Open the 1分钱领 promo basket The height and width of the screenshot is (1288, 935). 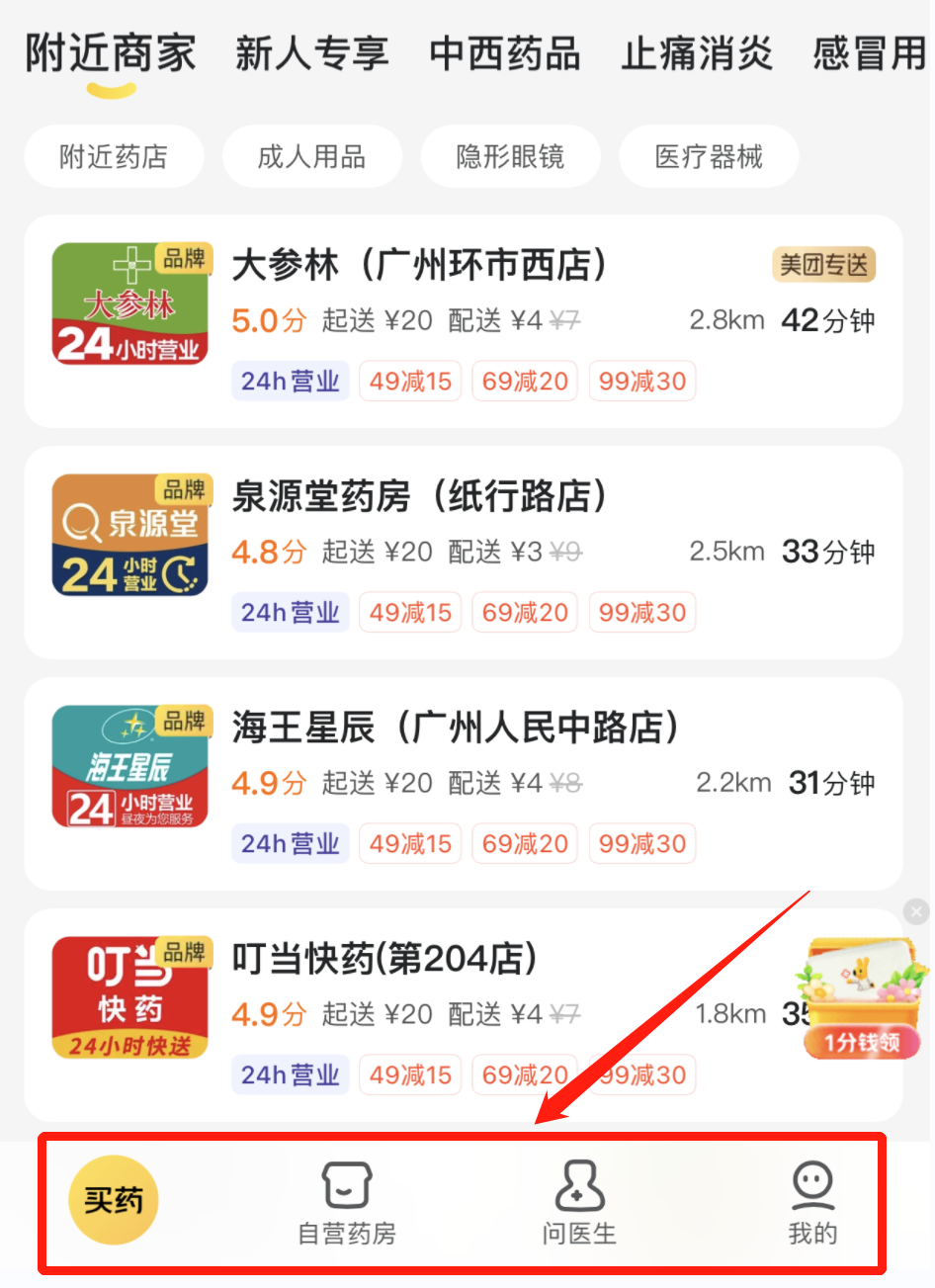point(862,998)
